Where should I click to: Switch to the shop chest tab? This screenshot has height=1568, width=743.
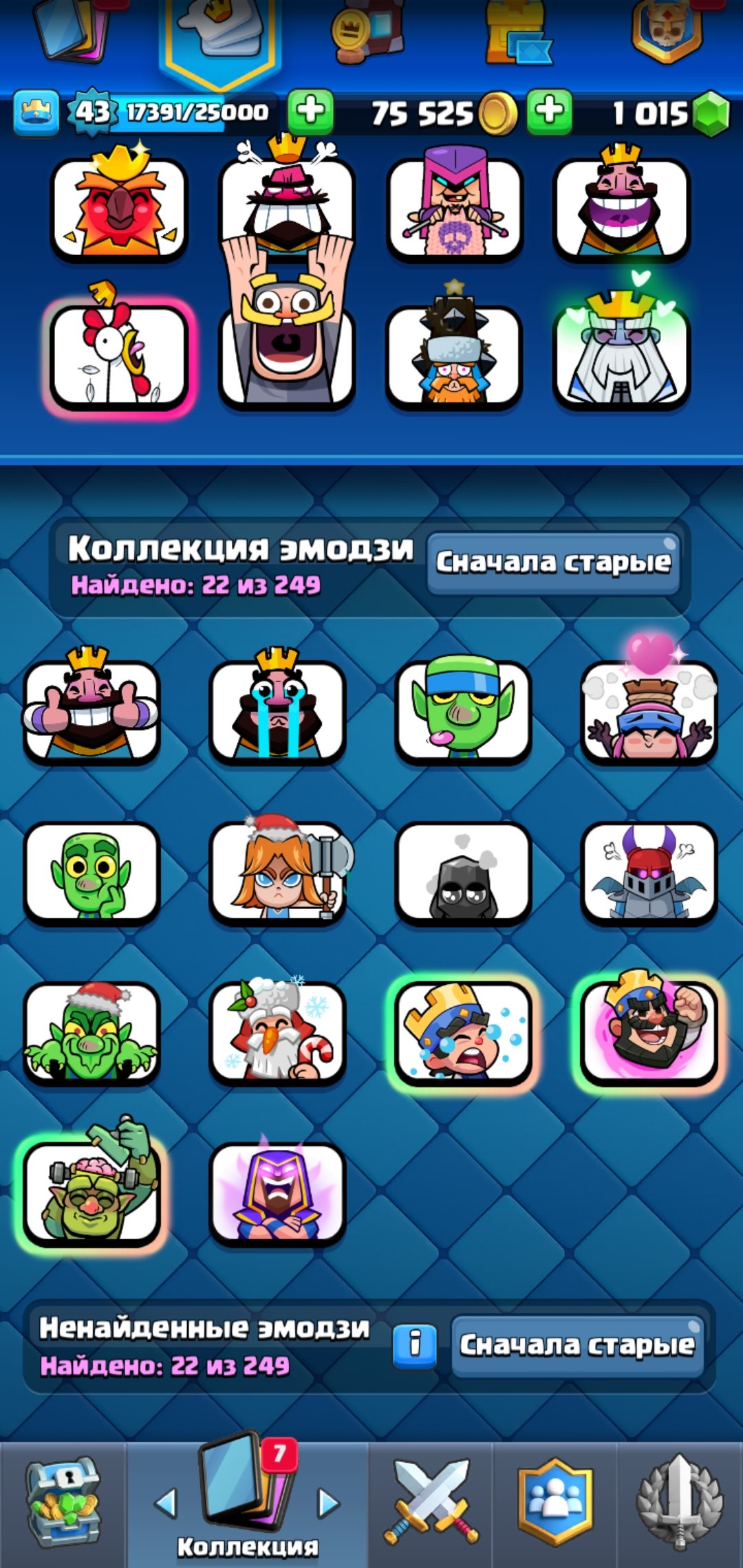[63, 1504]
